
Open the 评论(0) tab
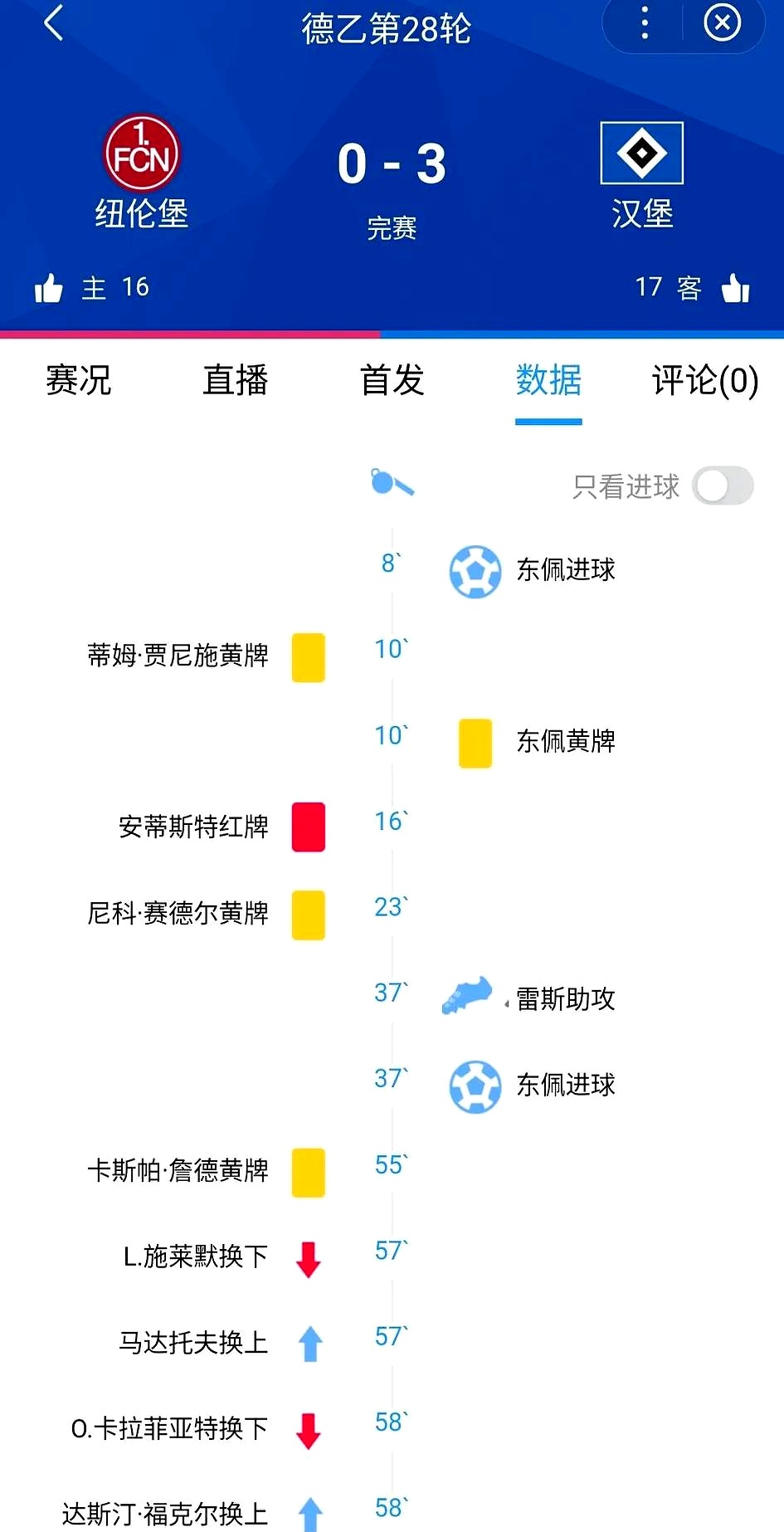704,381
